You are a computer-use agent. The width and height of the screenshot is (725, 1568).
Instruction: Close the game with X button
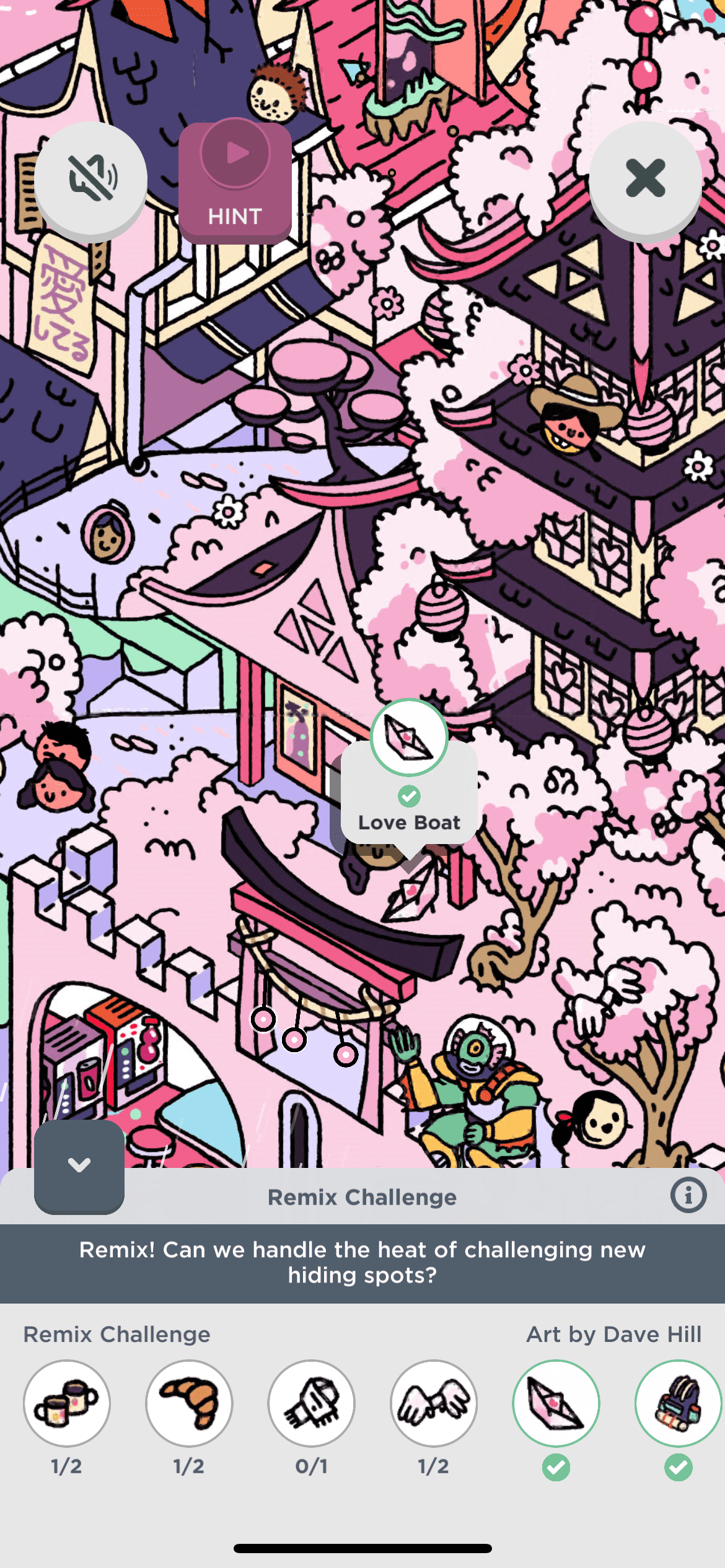tap(645, 178)
